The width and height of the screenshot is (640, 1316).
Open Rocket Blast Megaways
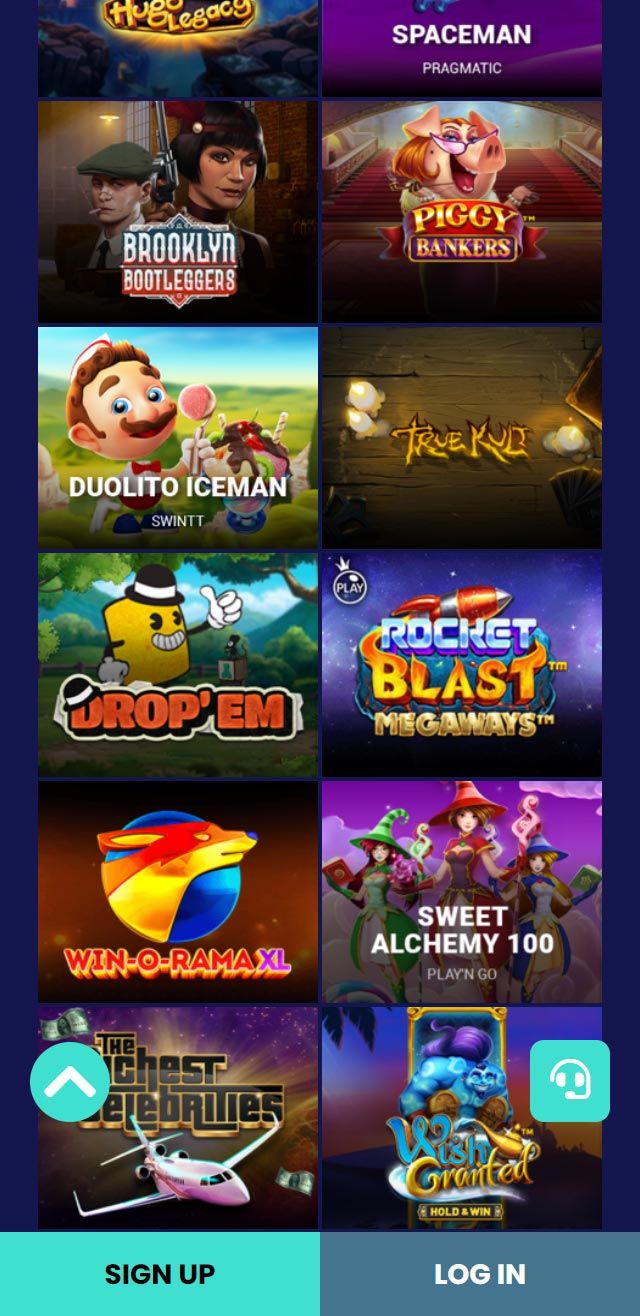pos(462,664)
